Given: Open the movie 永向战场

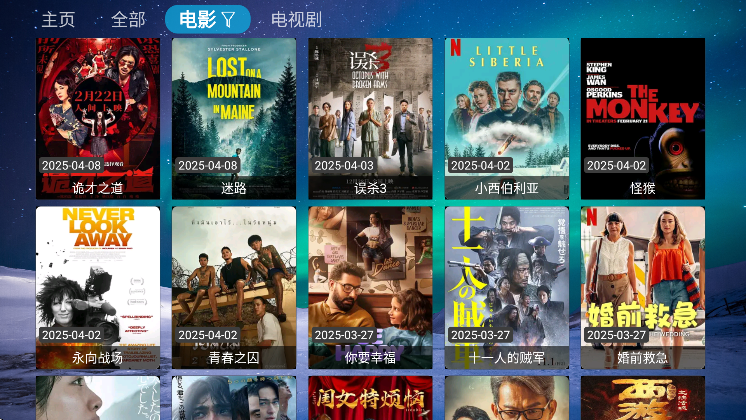Looking at the screenshot, I should [x=98, y=287].
